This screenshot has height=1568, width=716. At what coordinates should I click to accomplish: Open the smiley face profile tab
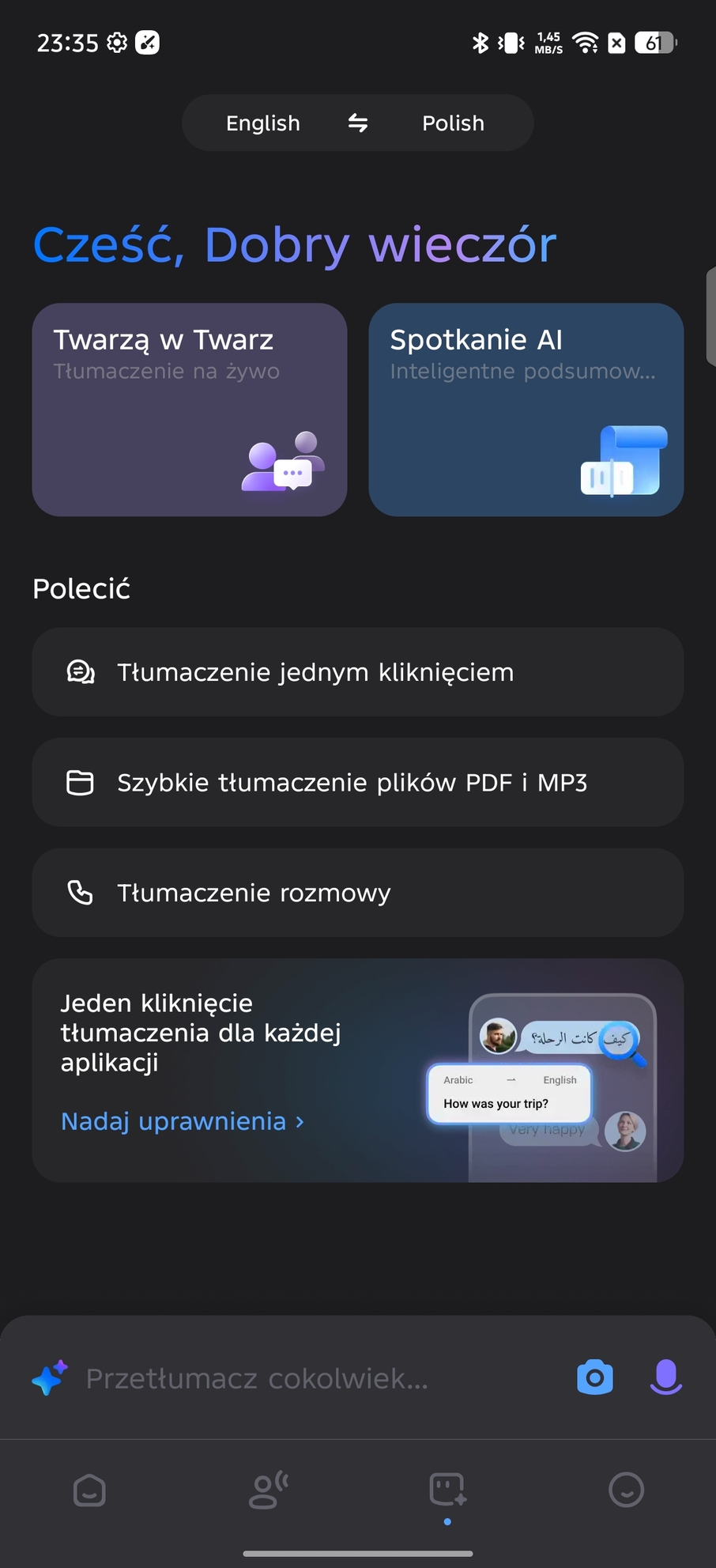[x=626, y=1491]
